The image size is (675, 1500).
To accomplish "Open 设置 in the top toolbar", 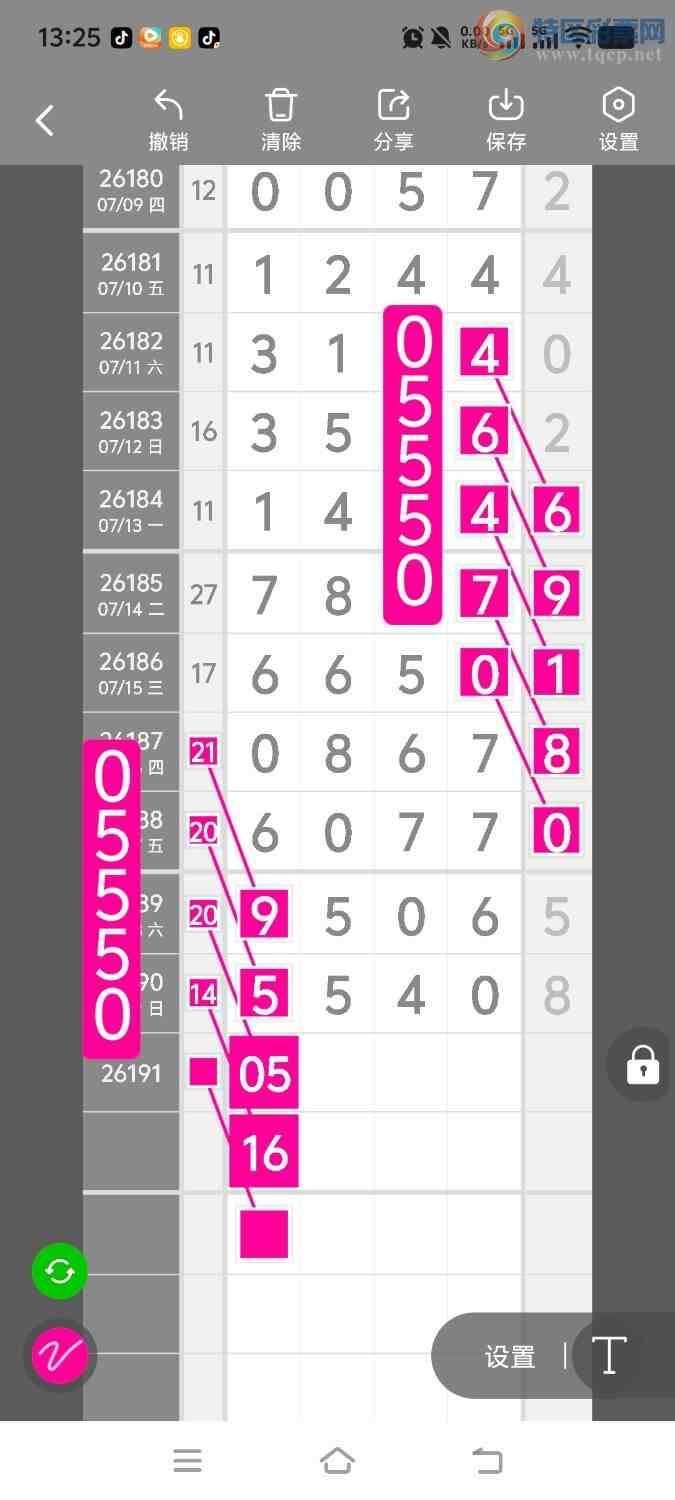I will click(x=618, y=121).
